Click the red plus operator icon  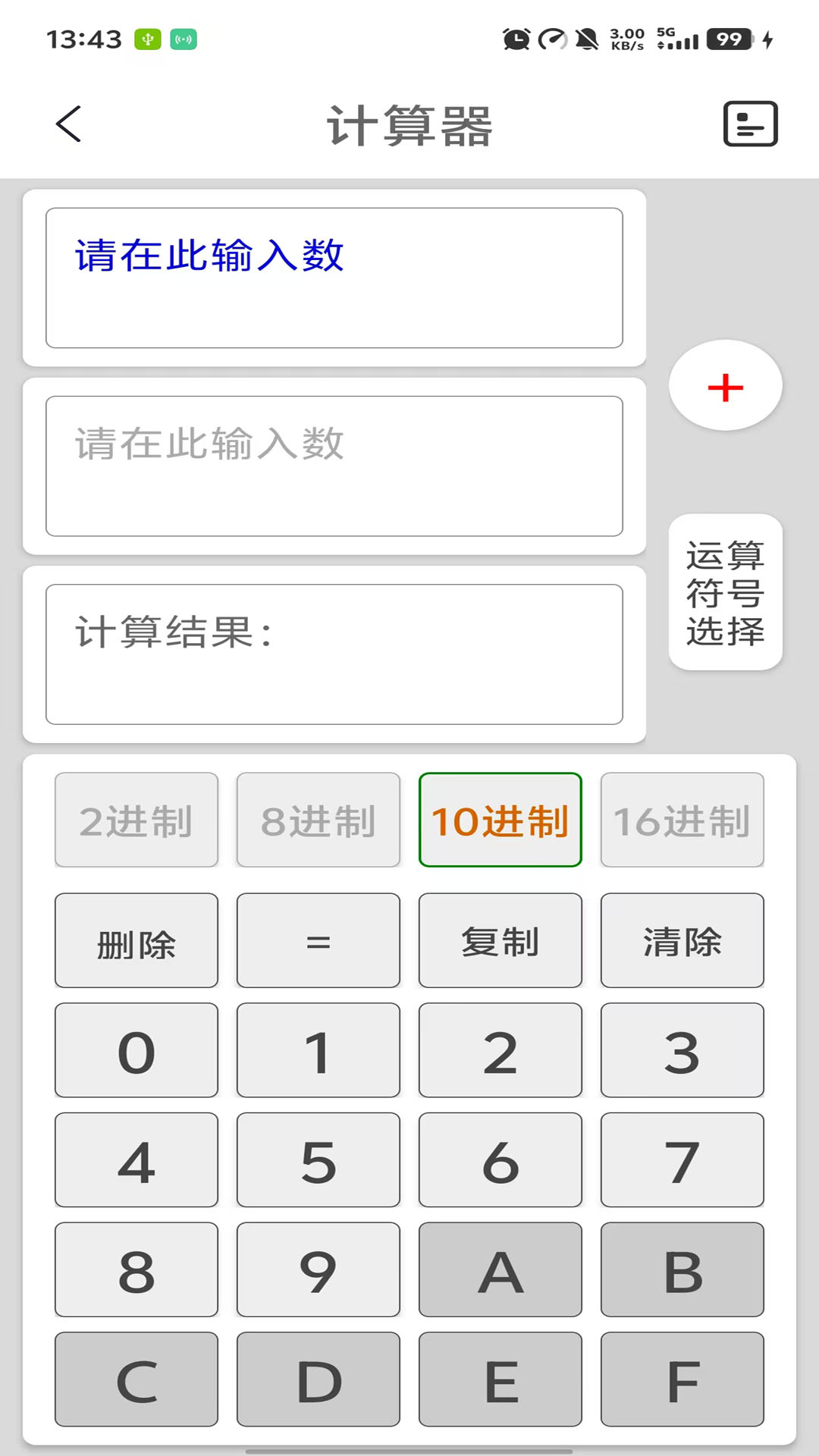point(725,385)
